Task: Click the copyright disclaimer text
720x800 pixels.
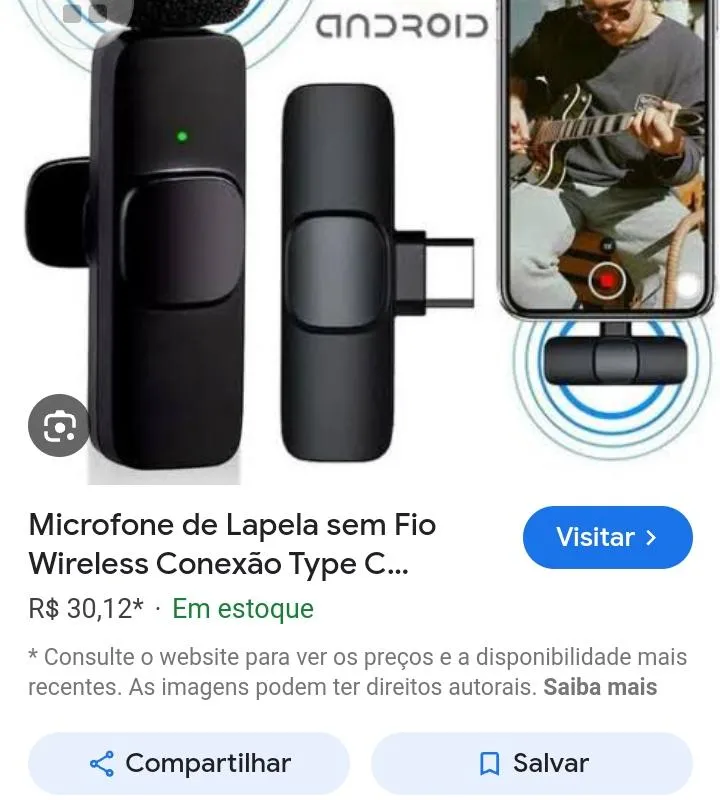Action: (x=300, y=670)
